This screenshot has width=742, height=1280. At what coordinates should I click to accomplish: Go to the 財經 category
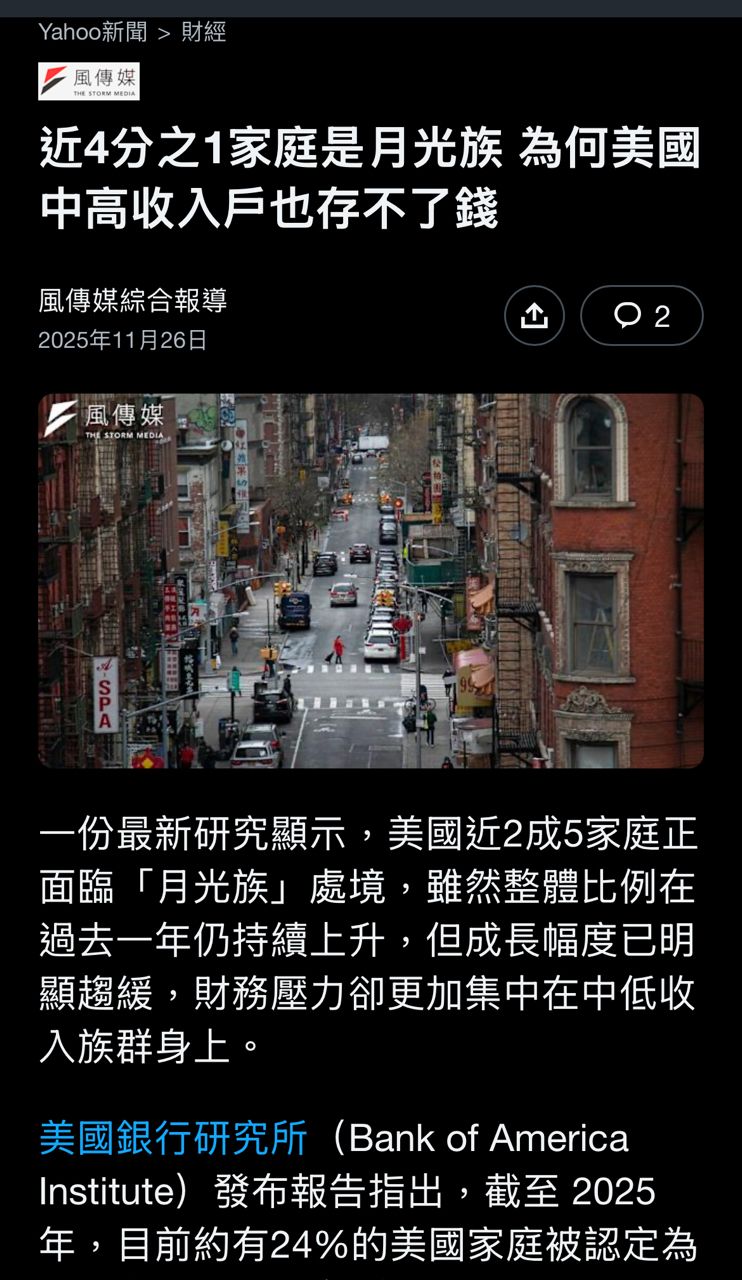point(203,32)
